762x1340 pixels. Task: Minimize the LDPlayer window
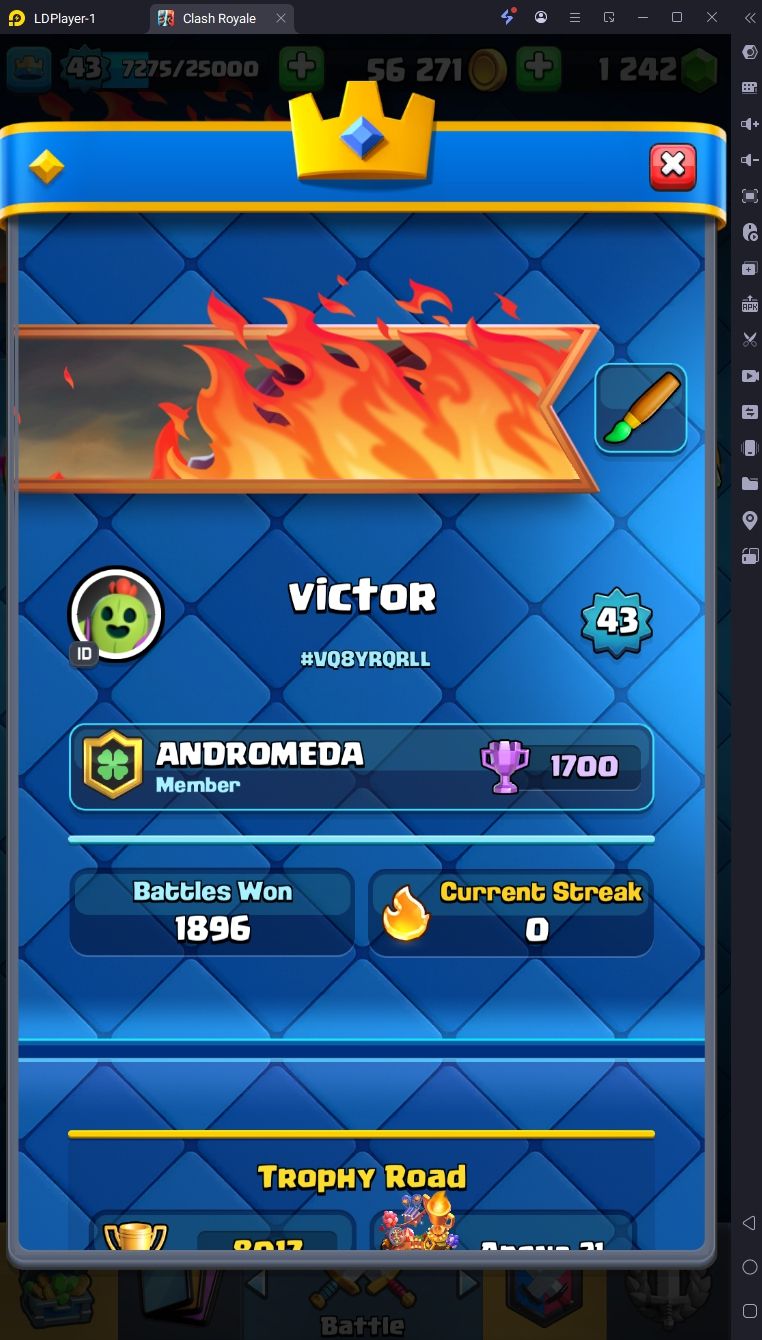[643, 17]
